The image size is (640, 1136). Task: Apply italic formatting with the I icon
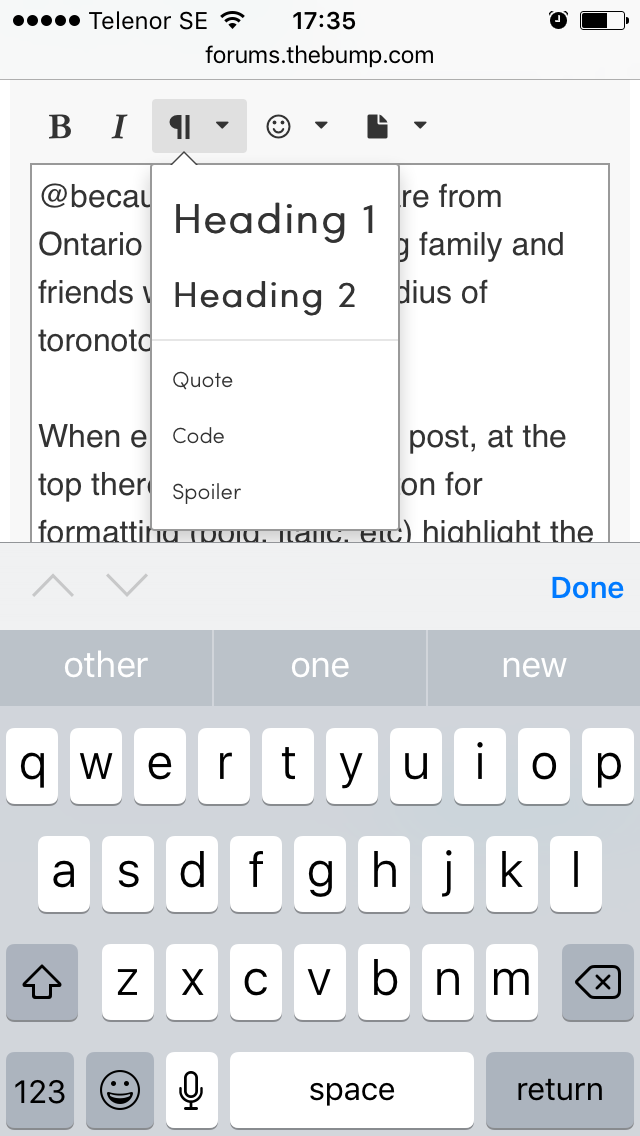click(119, 127)
